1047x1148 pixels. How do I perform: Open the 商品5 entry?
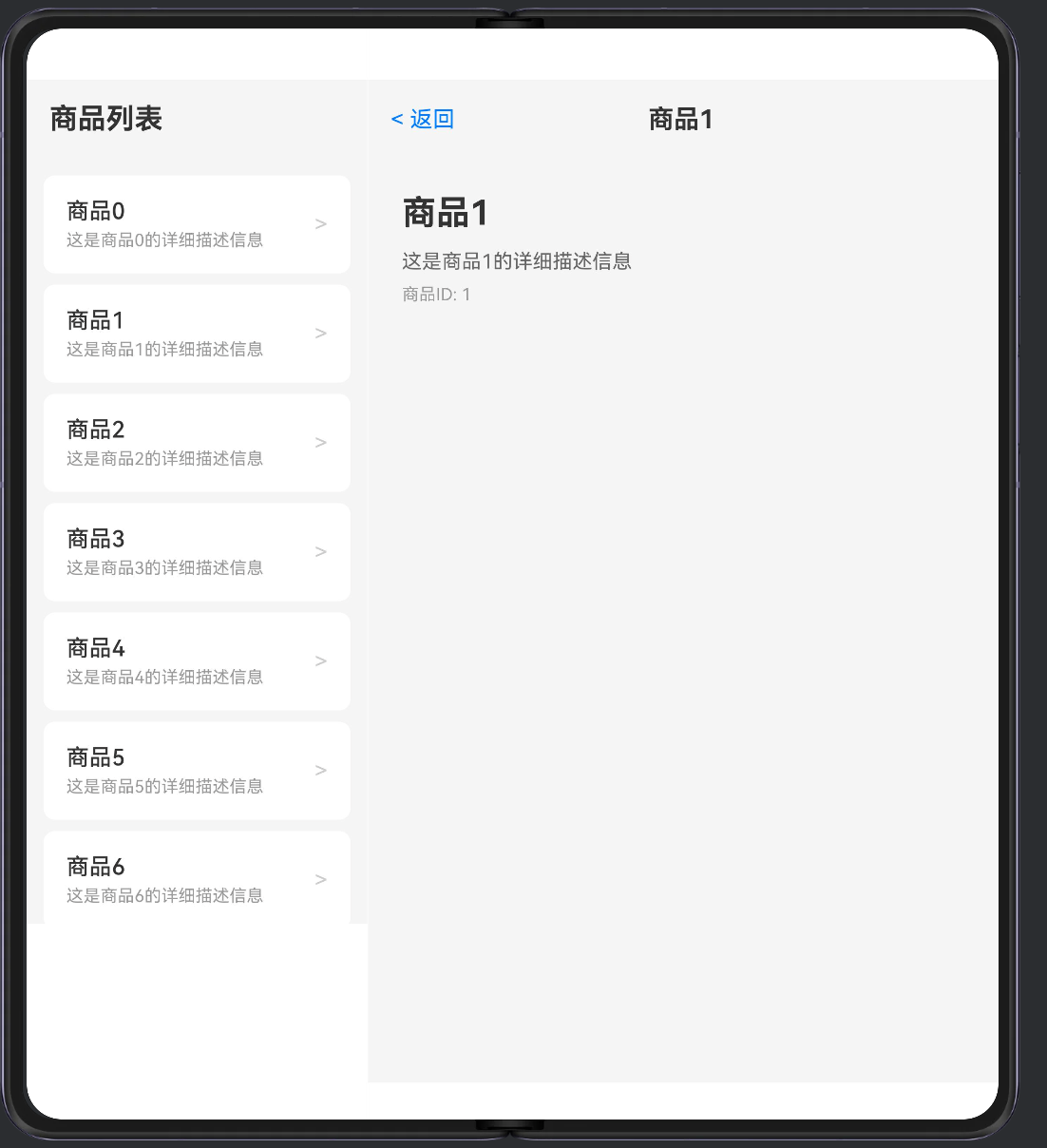tap(197, 771)
